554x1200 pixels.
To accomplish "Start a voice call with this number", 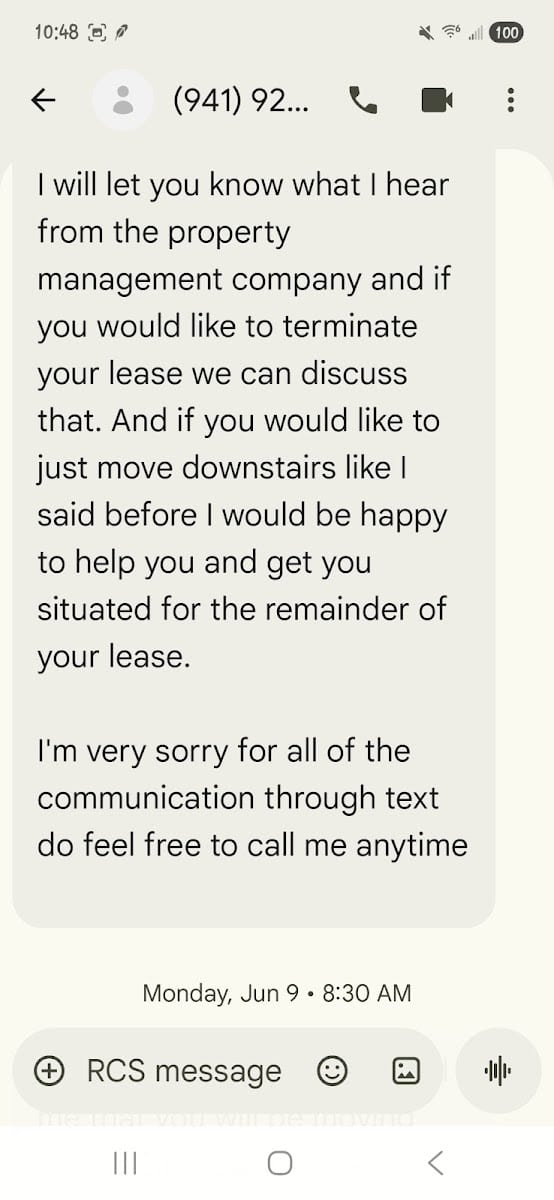I will (x=362, y=99).
